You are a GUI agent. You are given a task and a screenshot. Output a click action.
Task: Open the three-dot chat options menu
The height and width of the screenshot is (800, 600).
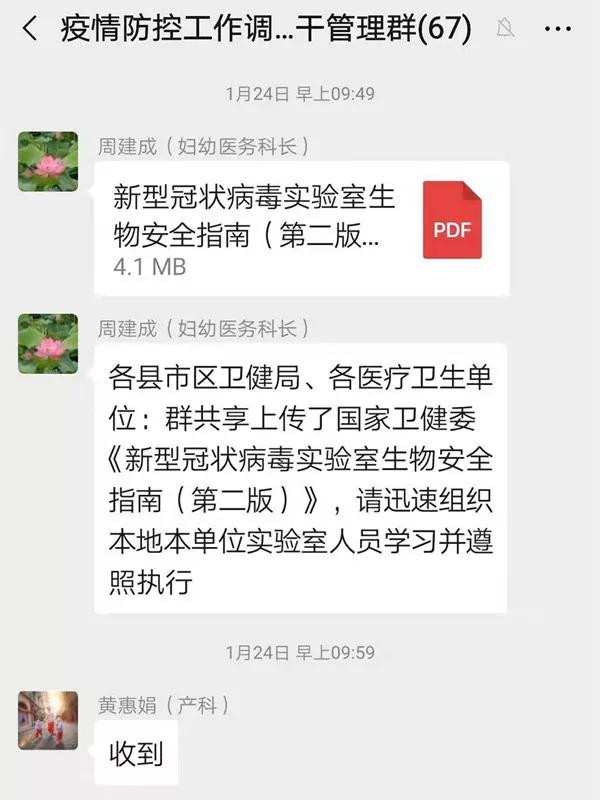(558, 29)
